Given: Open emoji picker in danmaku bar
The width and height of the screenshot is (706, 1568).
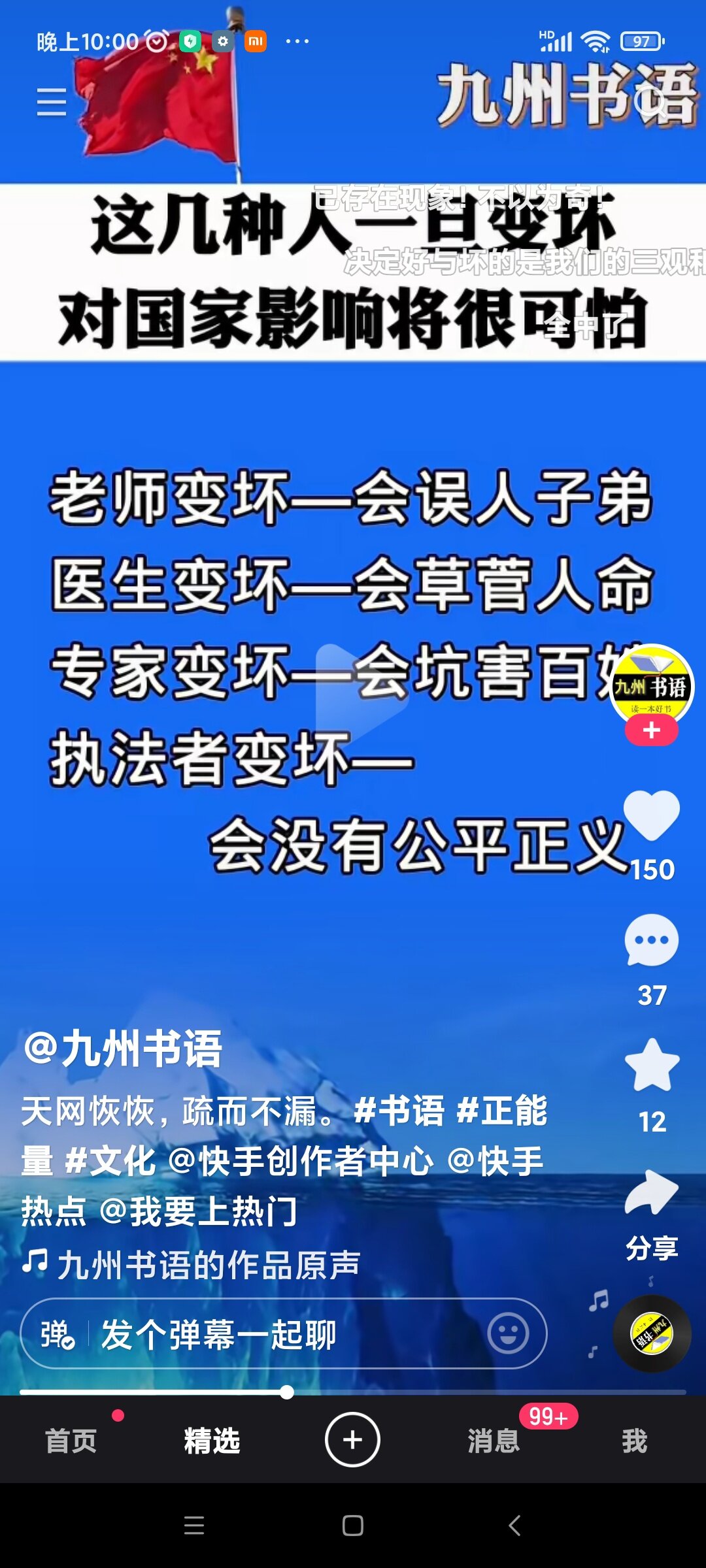Looking at the screenshot, I should (x=507, y=1333).
